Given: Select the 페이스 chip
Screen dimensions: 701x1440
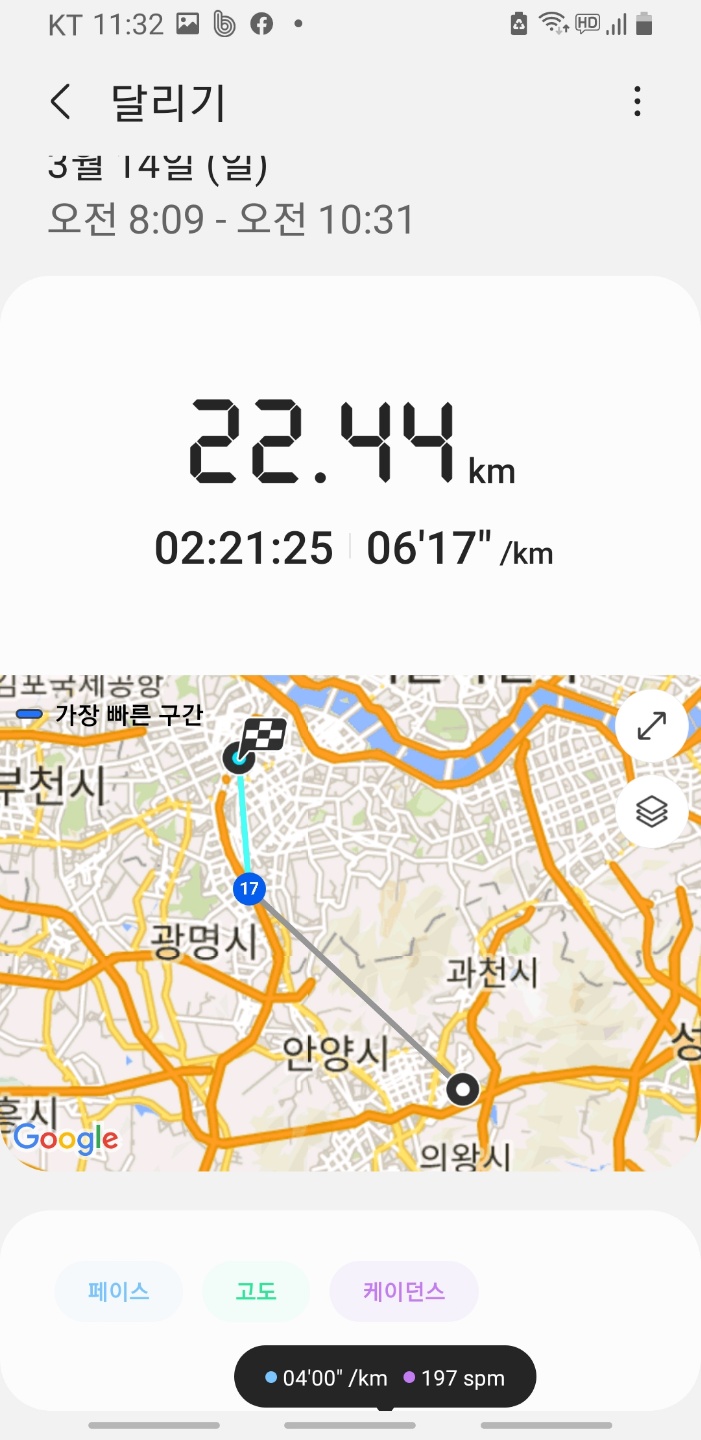Looking at the screenshot, I should (x=119, y=1291).
